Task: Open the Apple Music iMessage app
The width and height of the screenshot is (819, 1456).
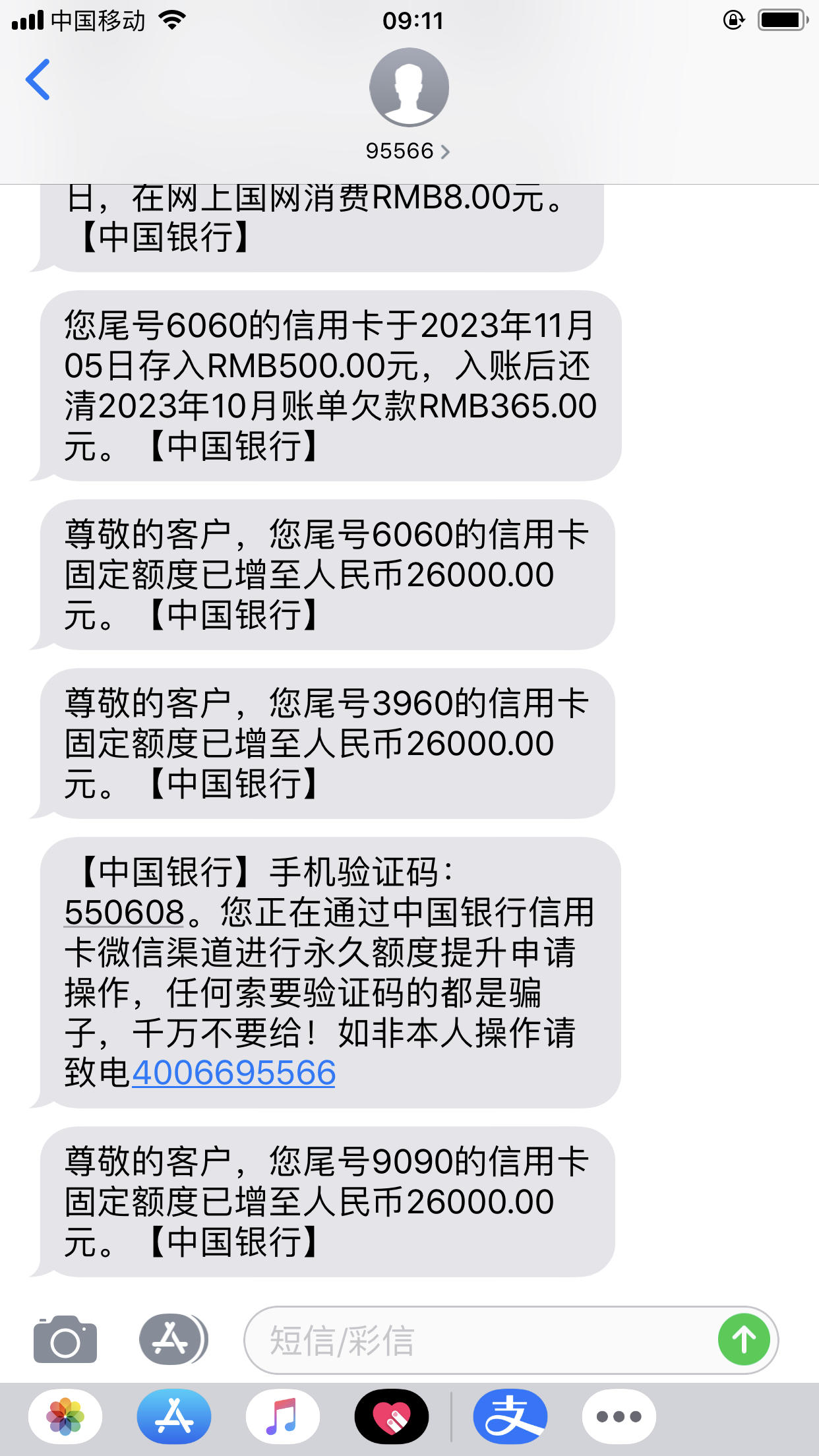Action: 282,1415
